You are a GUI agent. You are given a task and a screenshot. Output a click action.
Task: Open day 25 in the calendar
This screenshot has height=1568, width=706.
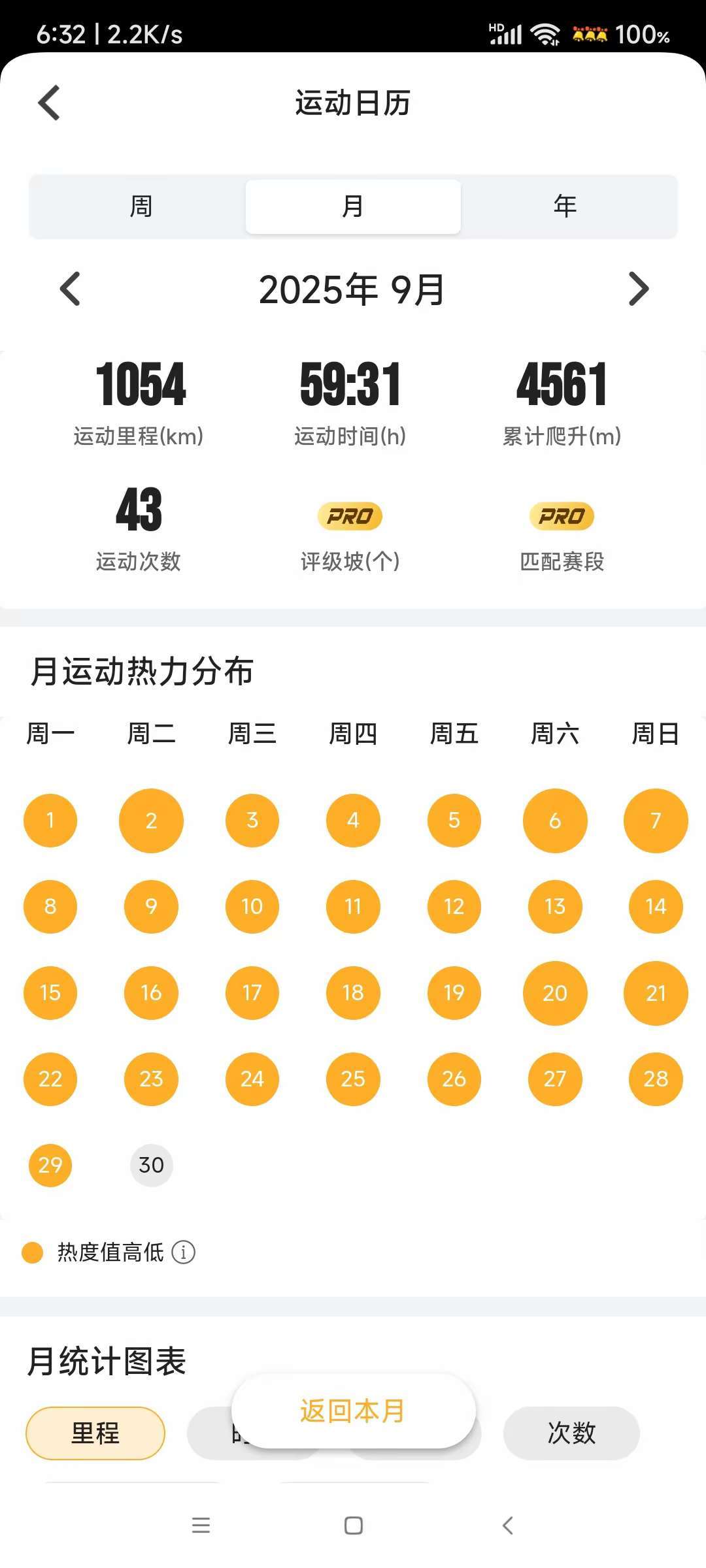click(x=353, y=1079)
